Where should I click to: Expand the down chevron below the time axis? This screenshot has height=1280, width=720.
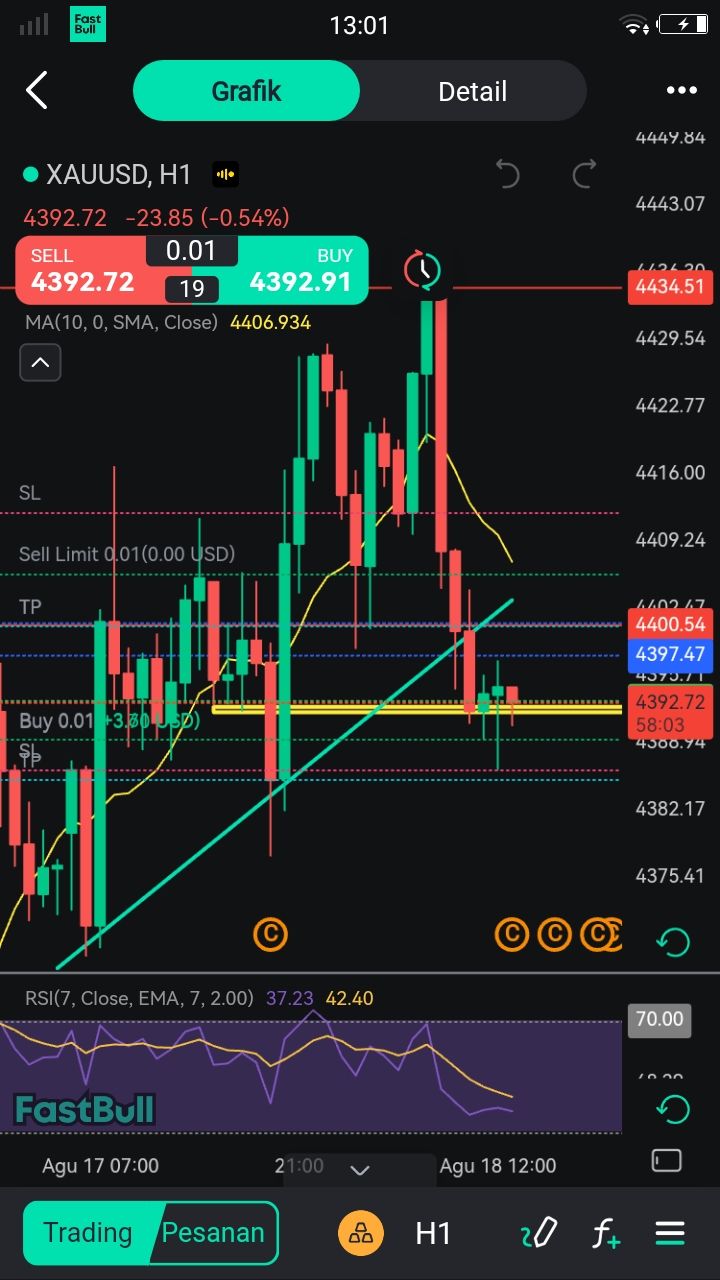pyautogui.click(x=359, y=1169)
